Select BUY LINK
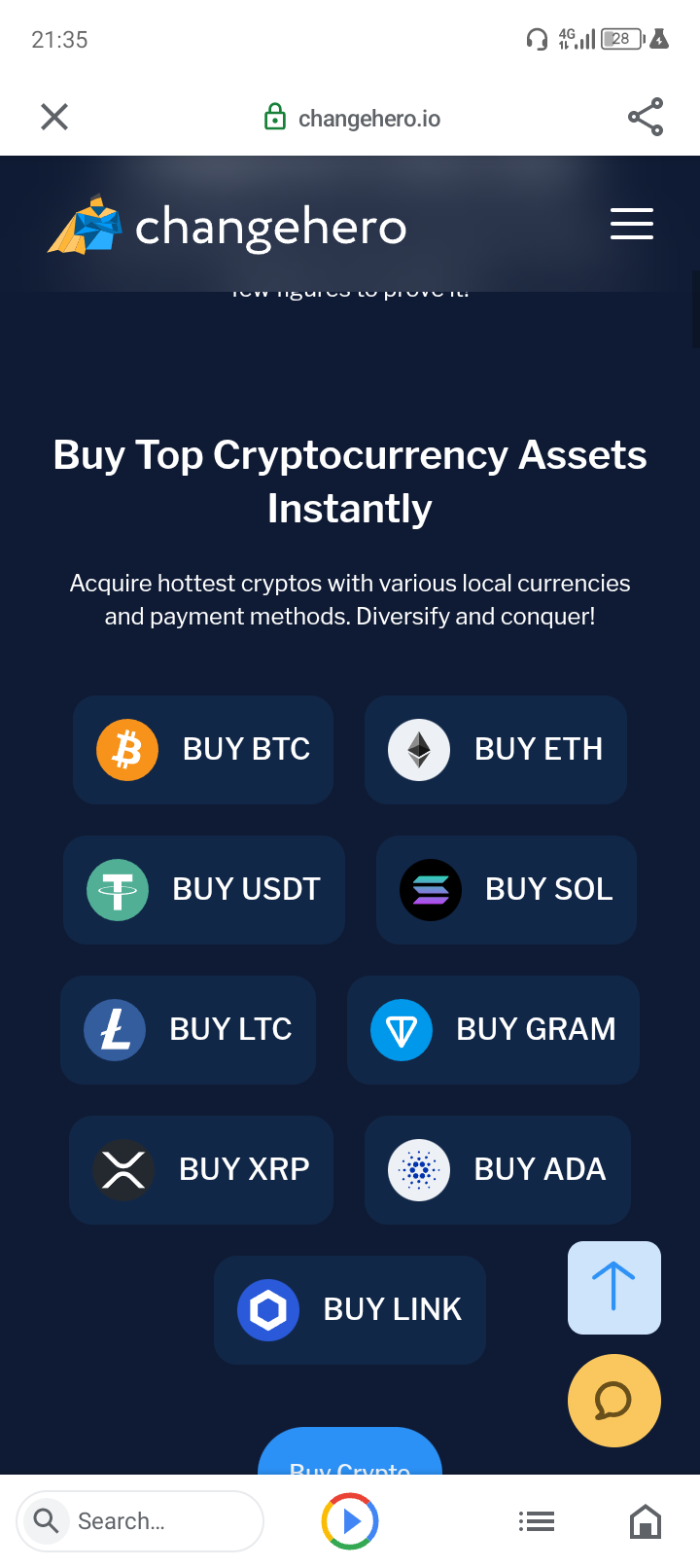 tap(350, 1310)
